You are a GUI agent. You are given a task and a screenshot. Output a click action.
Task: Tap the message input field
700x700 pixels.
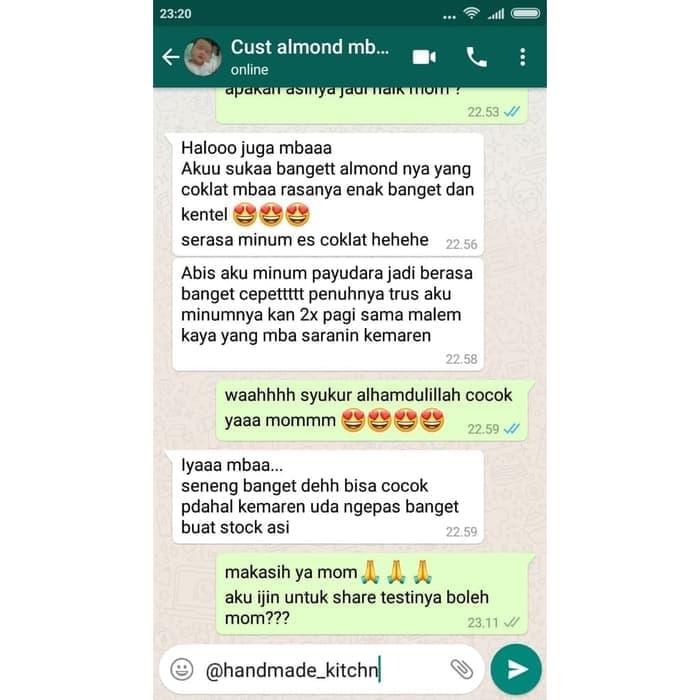pyautogui.click(x=320, y=669)
